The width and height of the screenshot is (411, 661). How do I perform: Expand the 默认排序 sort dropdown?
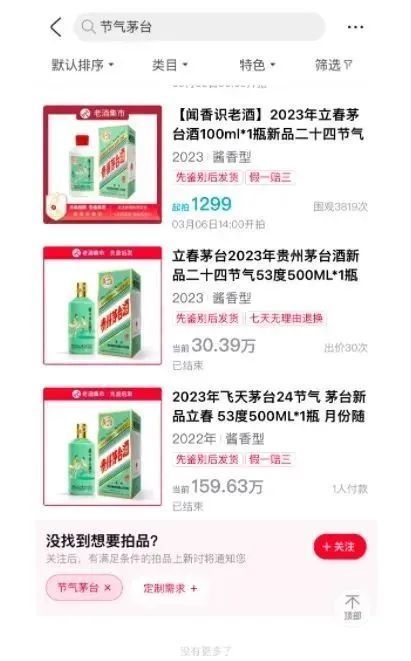coord(83,65)
